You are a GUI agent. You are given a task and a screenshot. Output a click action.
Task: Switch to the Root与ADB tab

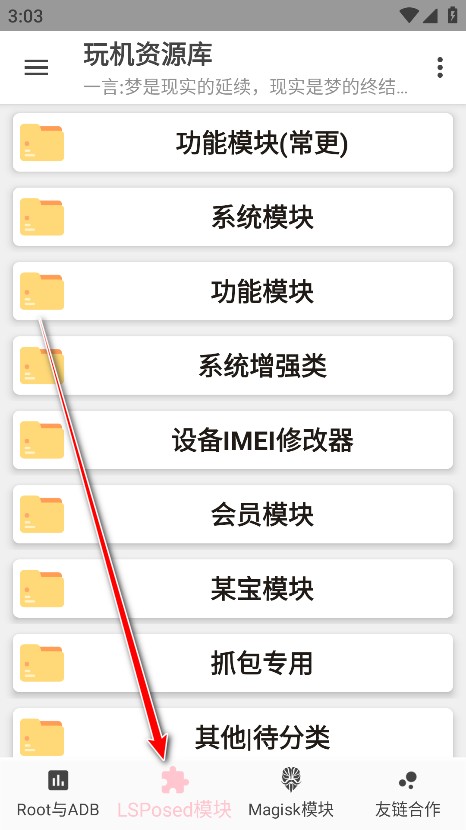(58, 793)
